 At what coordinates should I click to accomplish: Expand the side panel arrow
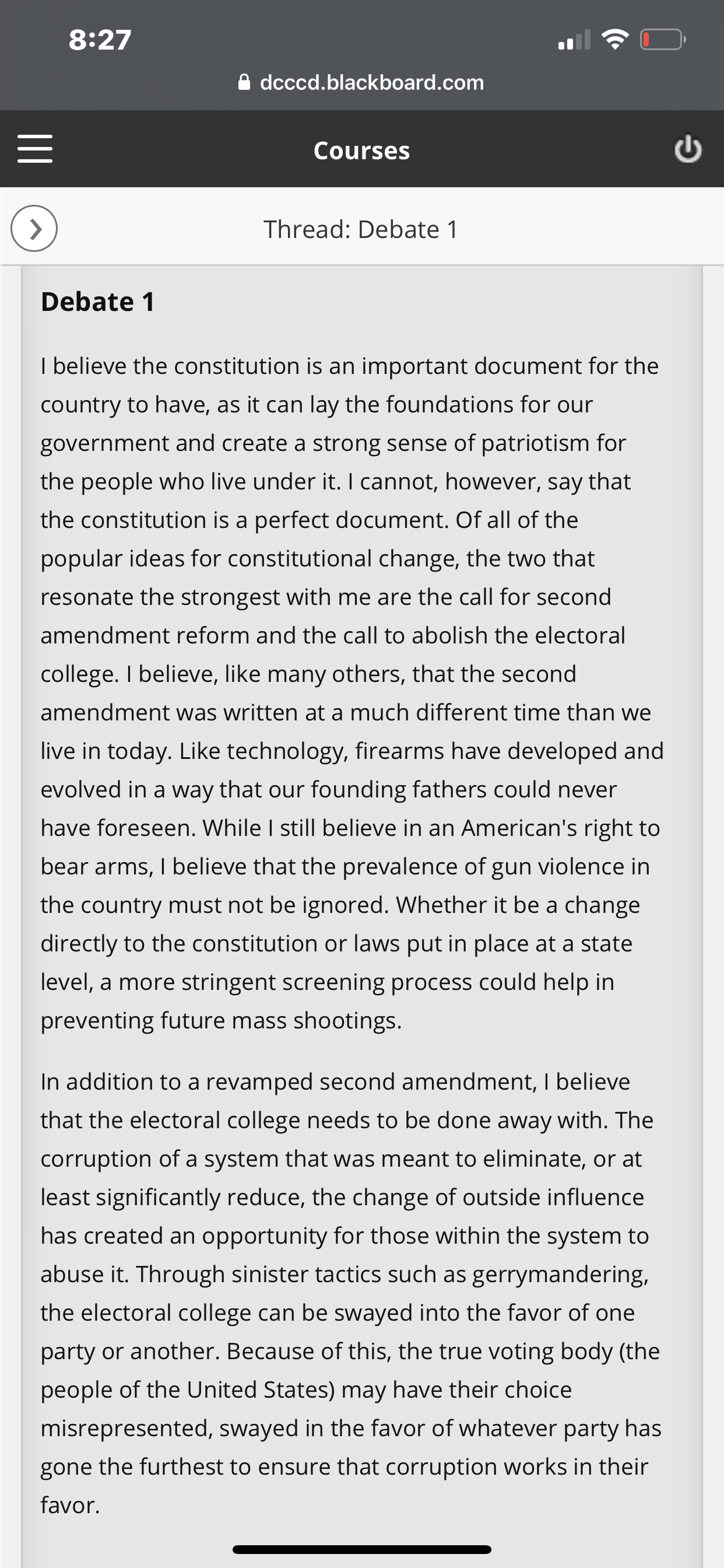[34, 228]
